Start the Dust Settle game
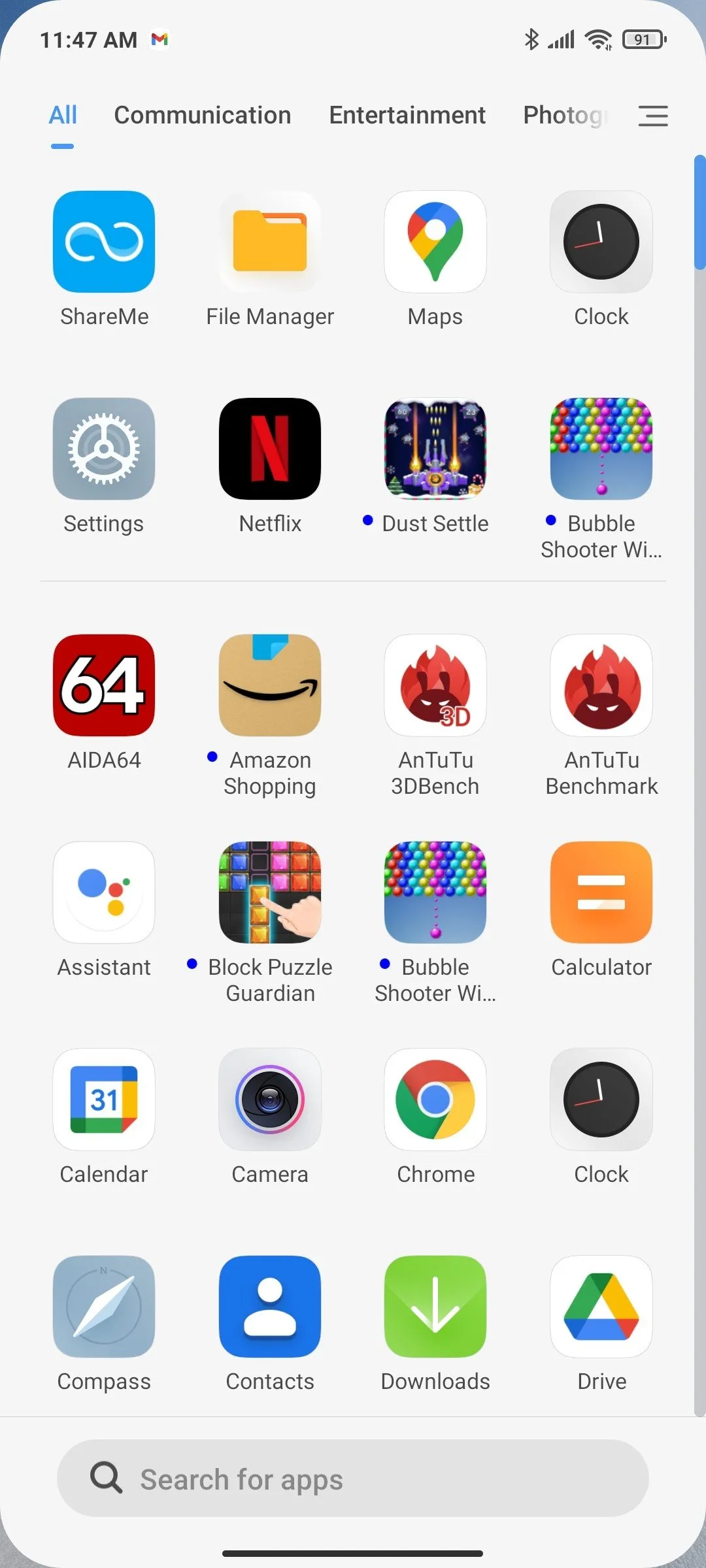Screen dimensions: 706x1568 (x=435, y=449)
